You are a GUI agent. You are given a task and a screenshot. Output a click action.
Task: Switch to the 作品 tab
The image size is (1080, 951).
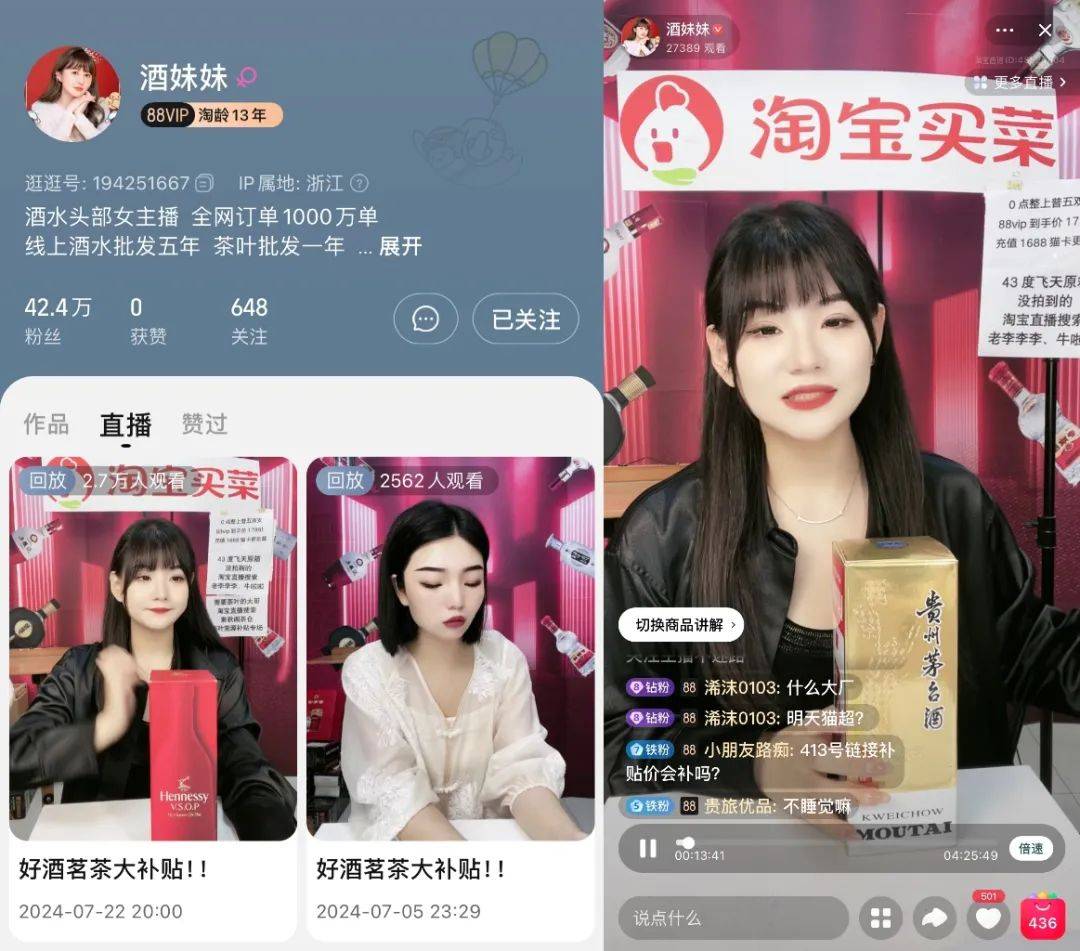(46, 424)
